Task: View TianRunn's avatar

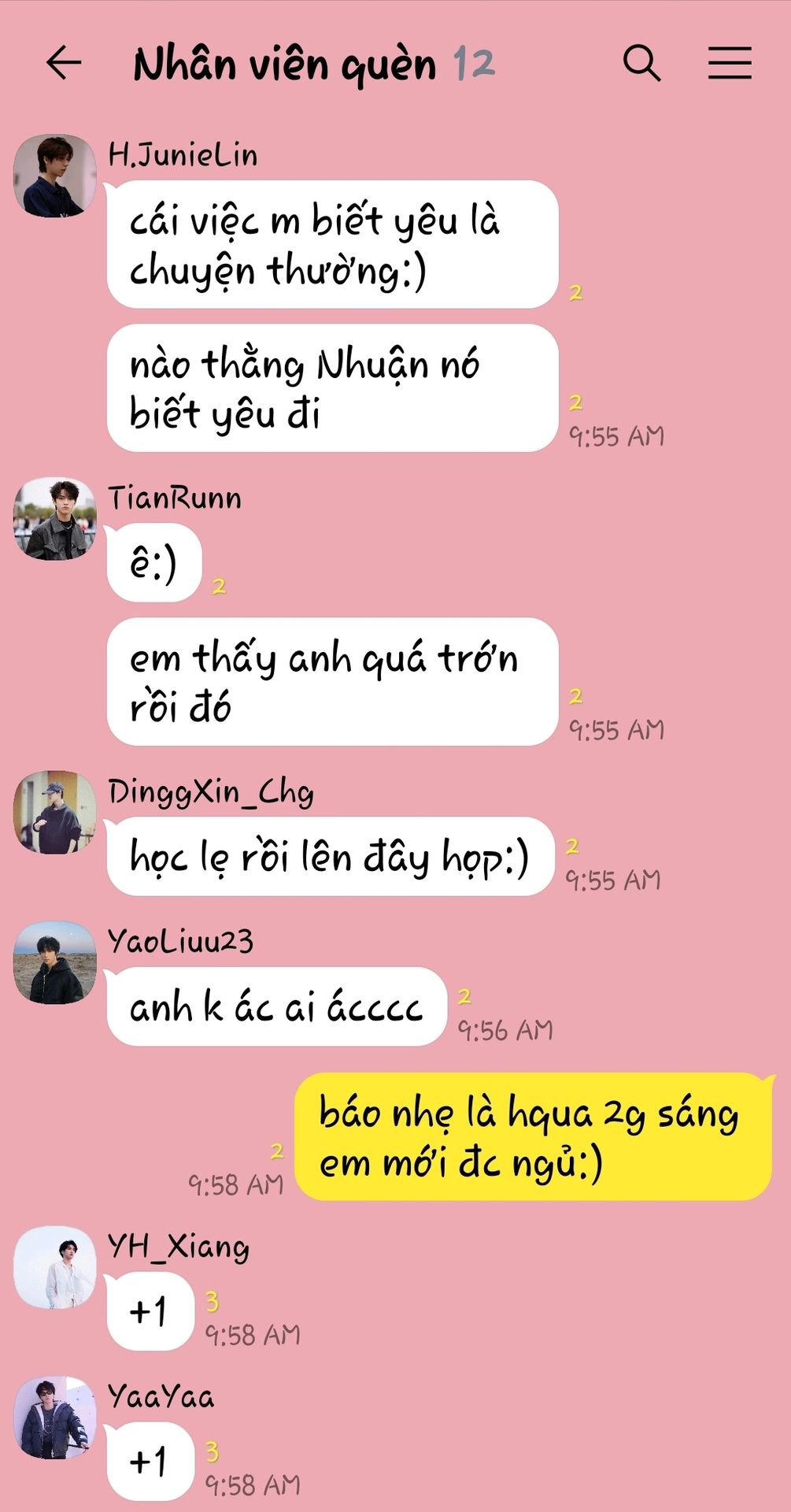Action: tap(54, 519)
